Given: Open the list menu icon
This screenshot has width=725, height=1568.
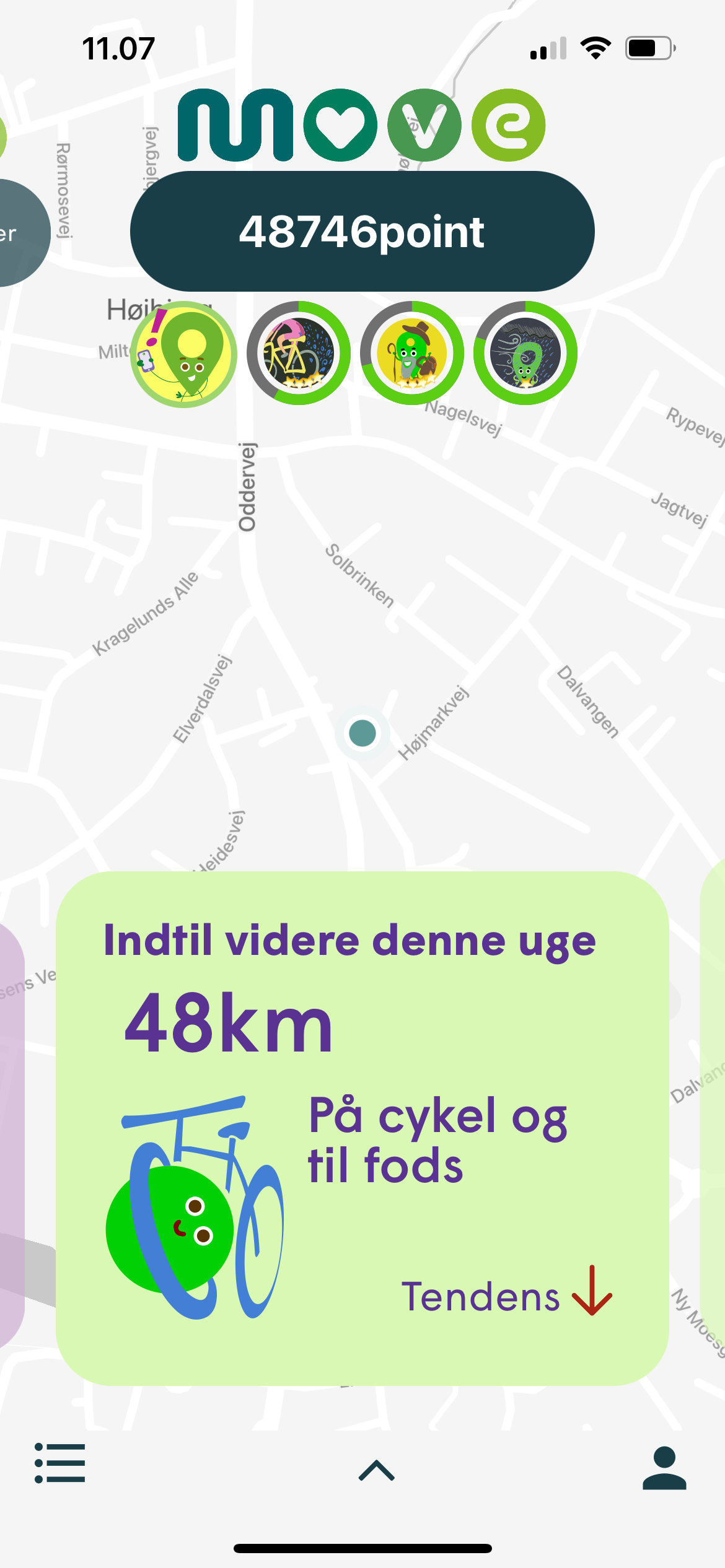Looking at the screenshot, I should coord(60,1463).
